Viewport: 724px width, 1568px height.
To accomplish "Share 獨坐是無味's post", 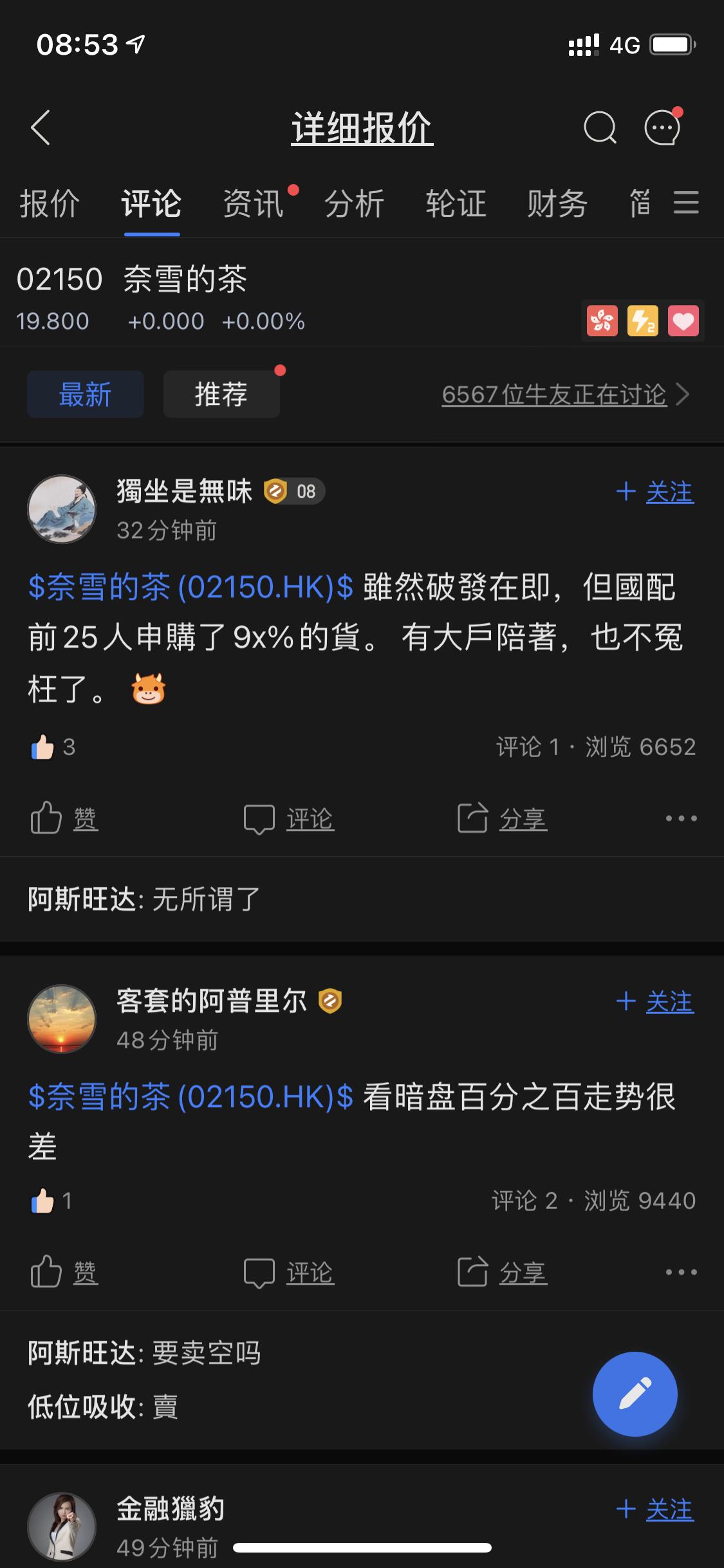I will pos(503,819).
